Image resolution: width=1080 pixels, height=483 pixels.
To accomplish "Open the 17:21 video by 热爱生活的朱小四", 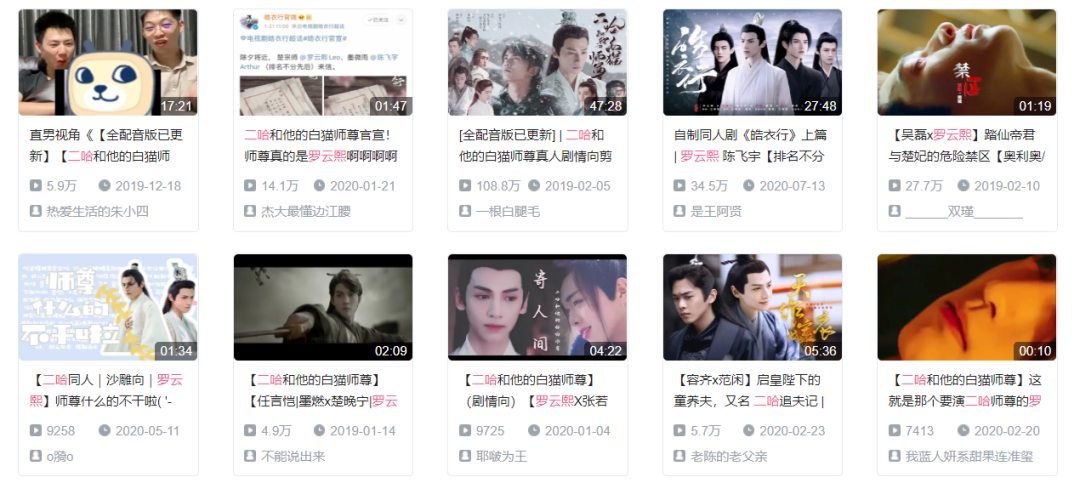I will point(108,62).
